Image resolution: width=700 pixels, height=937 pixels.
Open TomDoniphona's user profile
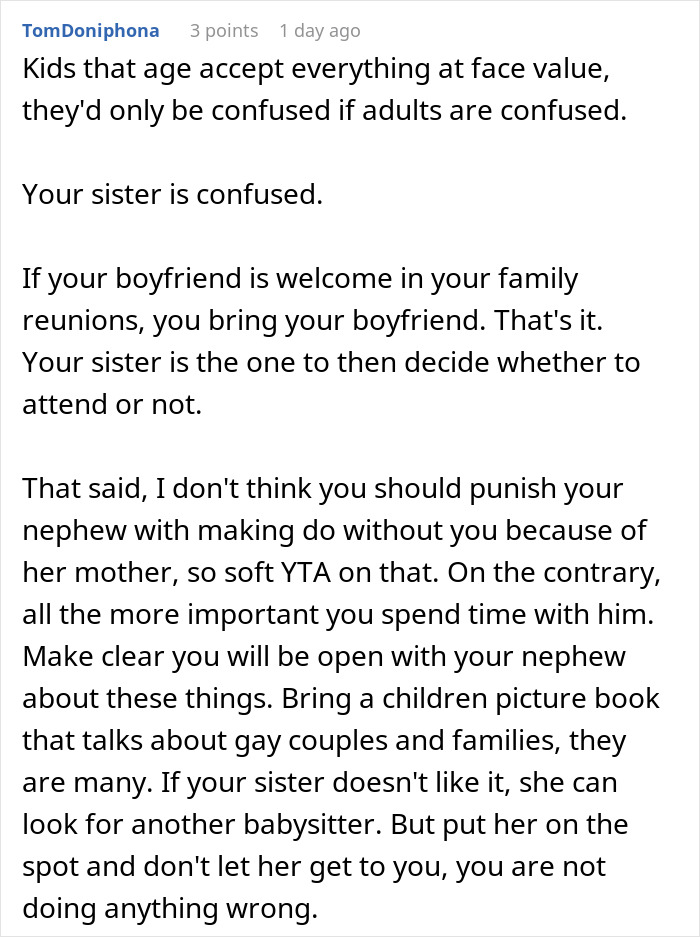[x=90, y=31]
